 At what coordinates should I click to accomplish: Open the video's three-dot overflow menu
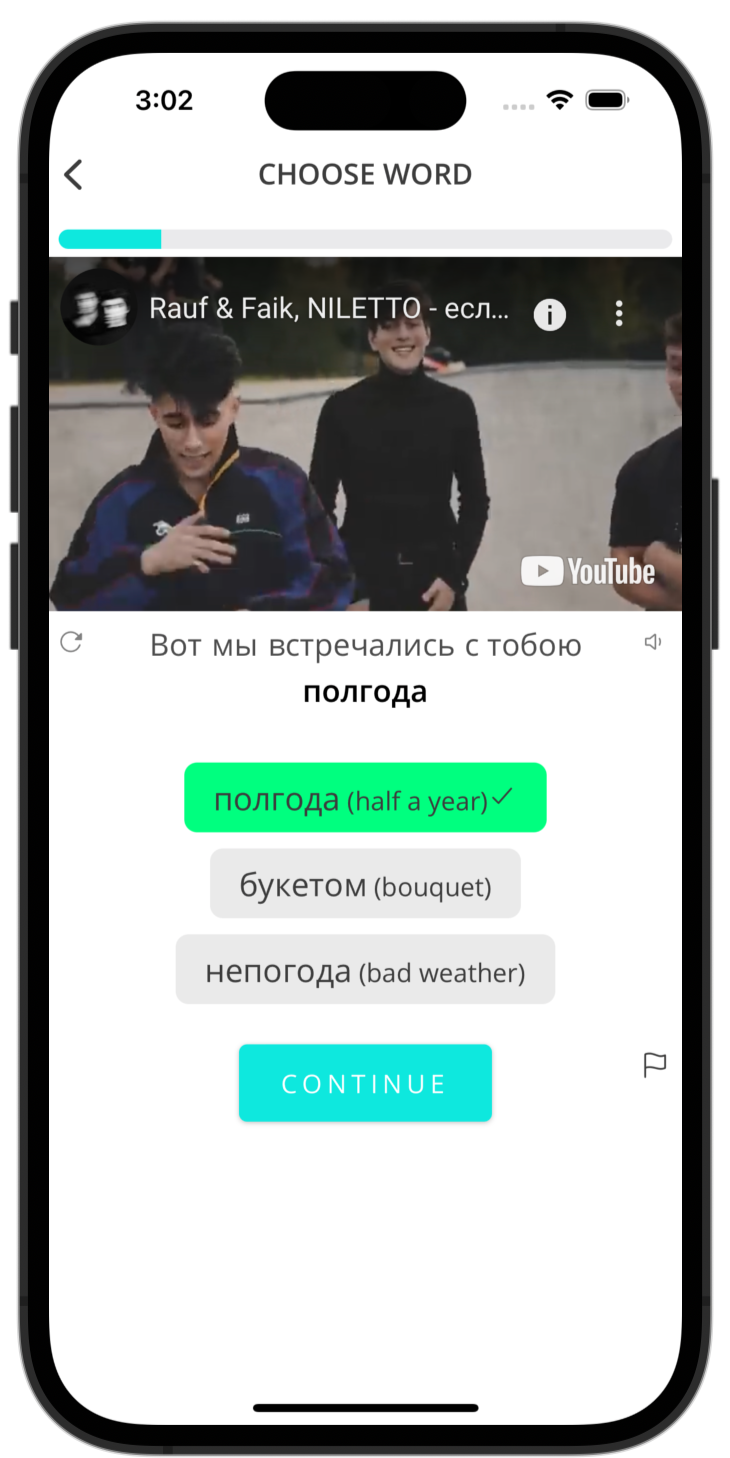[619, 313]
